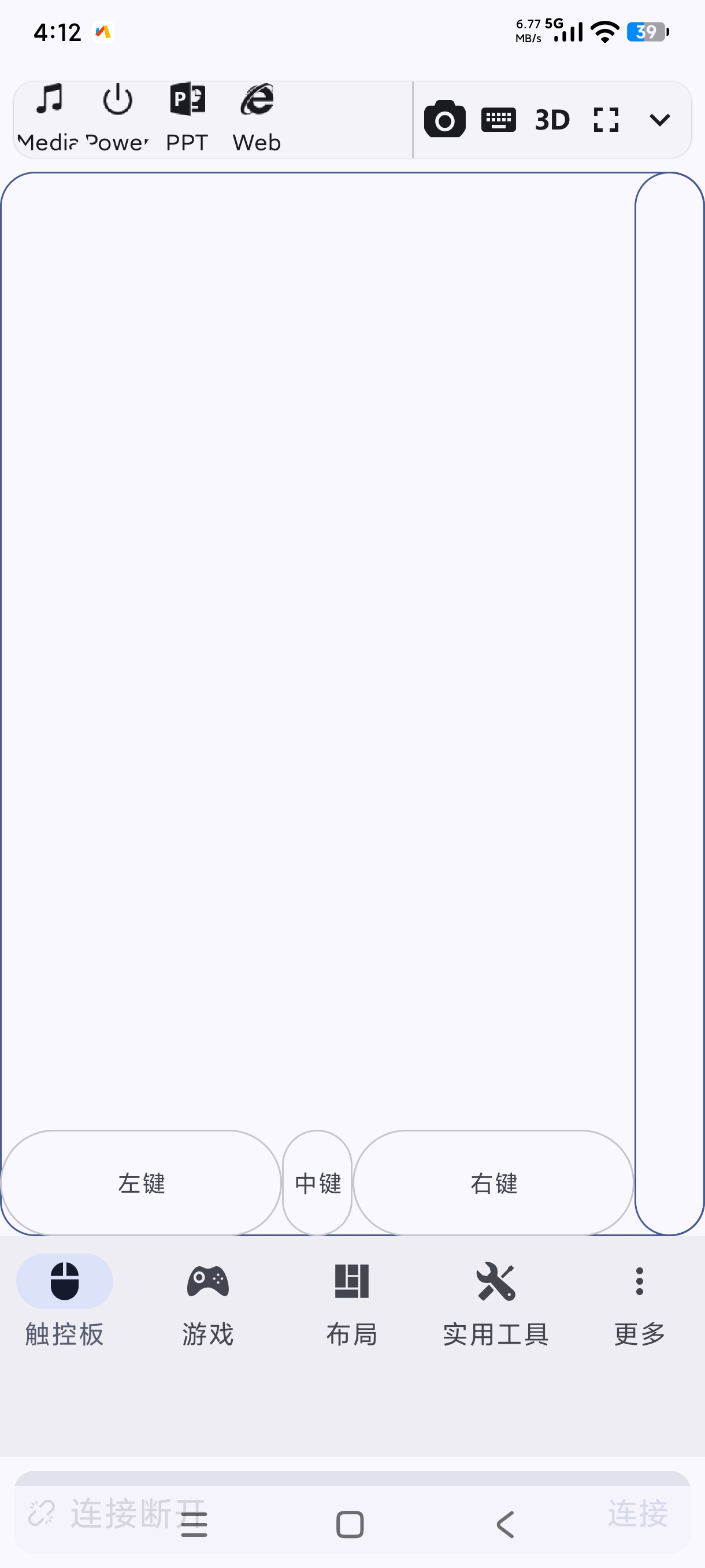Open the Media shortcut

pos(49,117)
